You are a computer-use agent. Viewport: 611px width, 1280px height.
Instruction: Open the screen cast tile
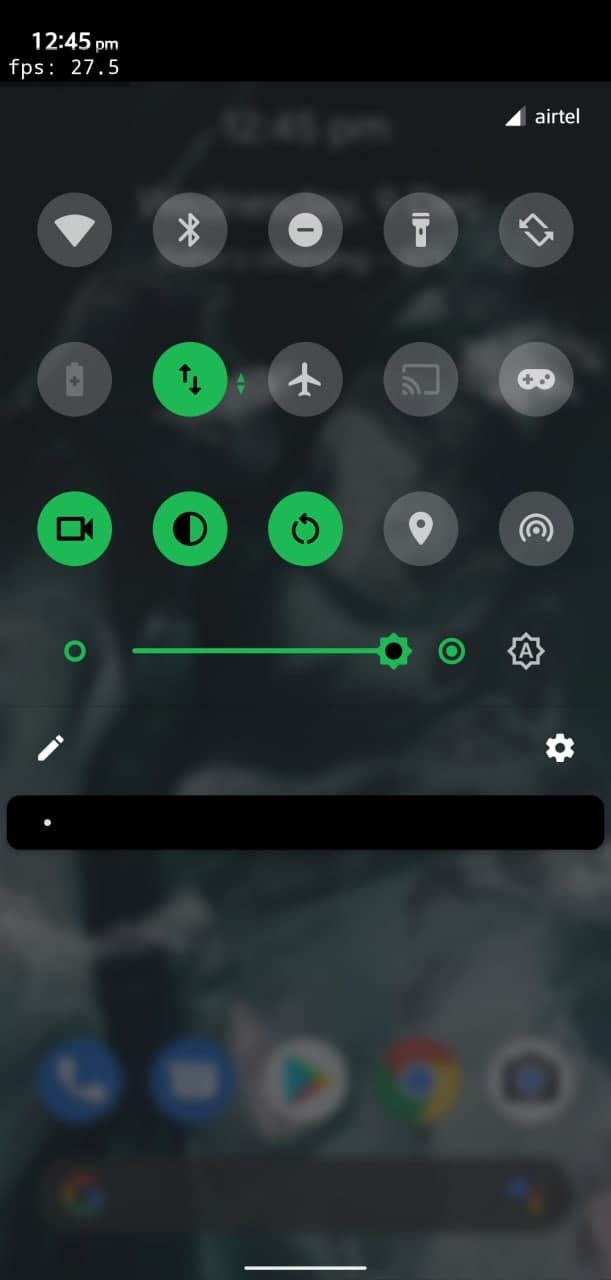(421, 380)
